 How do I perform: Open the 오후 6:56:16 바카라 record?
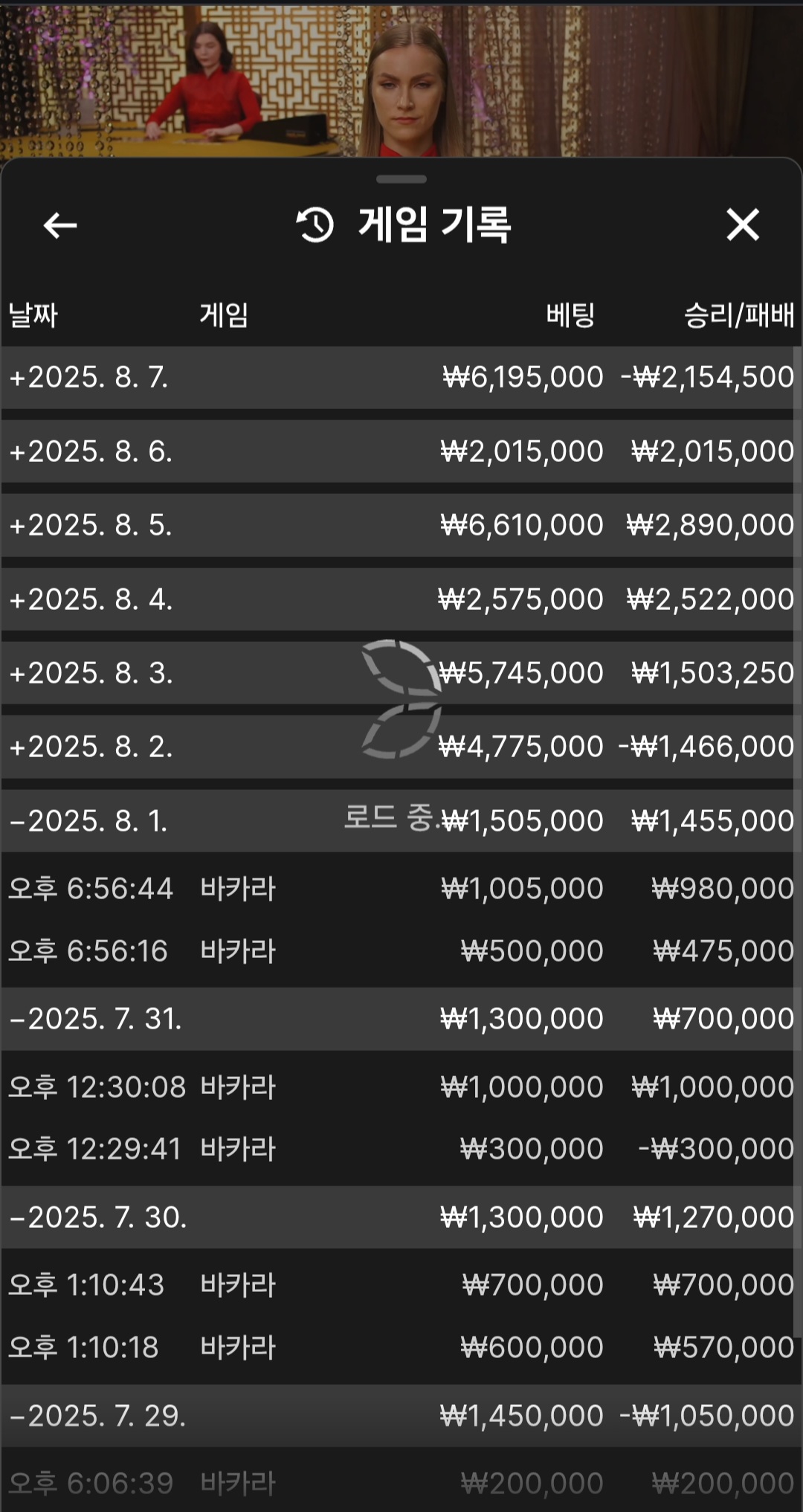(238, 951)
